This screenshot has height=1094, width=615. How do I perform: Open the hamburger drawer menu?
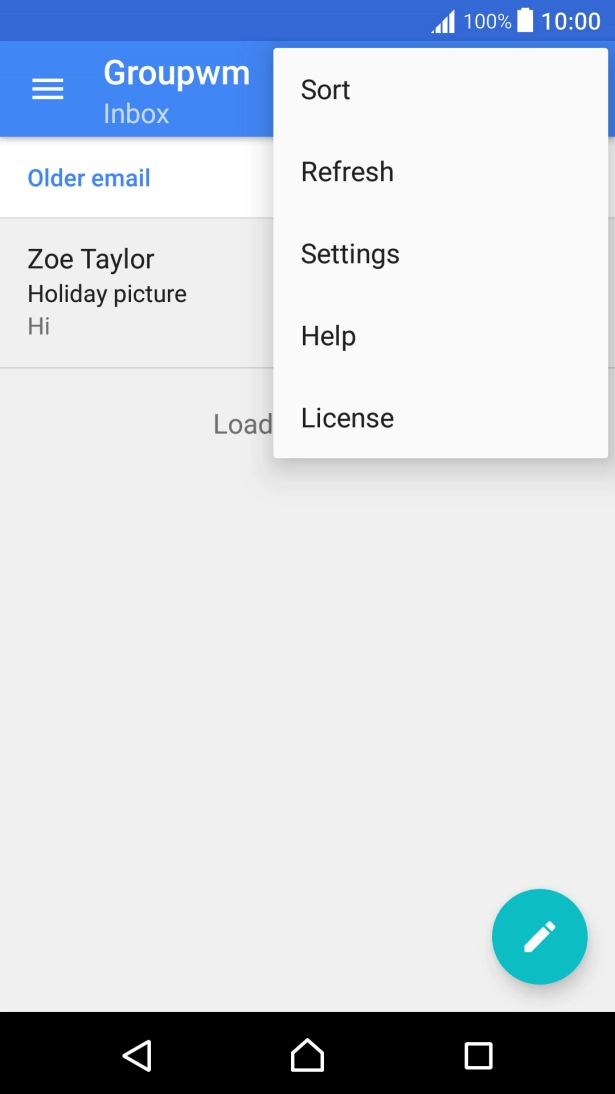[x=47, y=89]
